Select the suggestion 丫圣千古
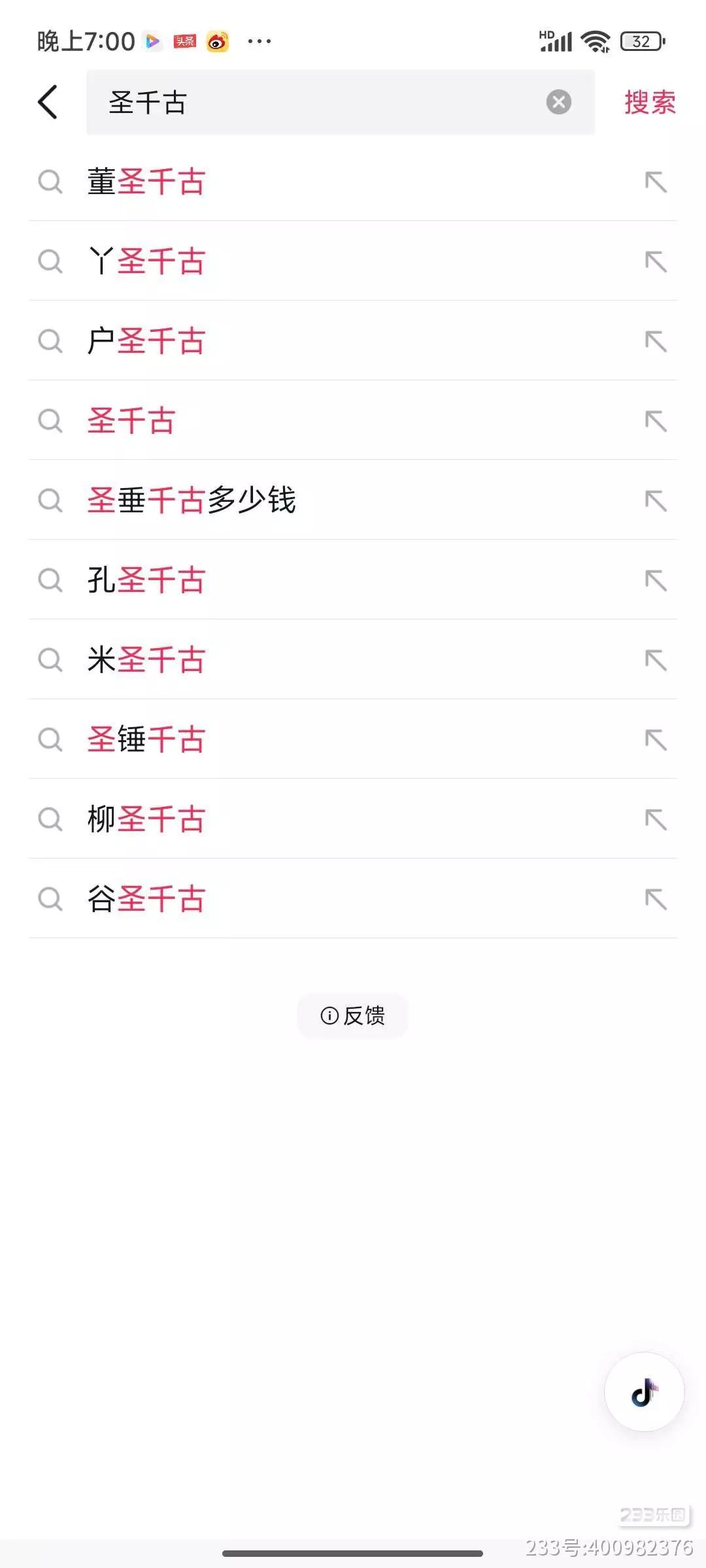 pyautogui.click(x=353, y=261)
